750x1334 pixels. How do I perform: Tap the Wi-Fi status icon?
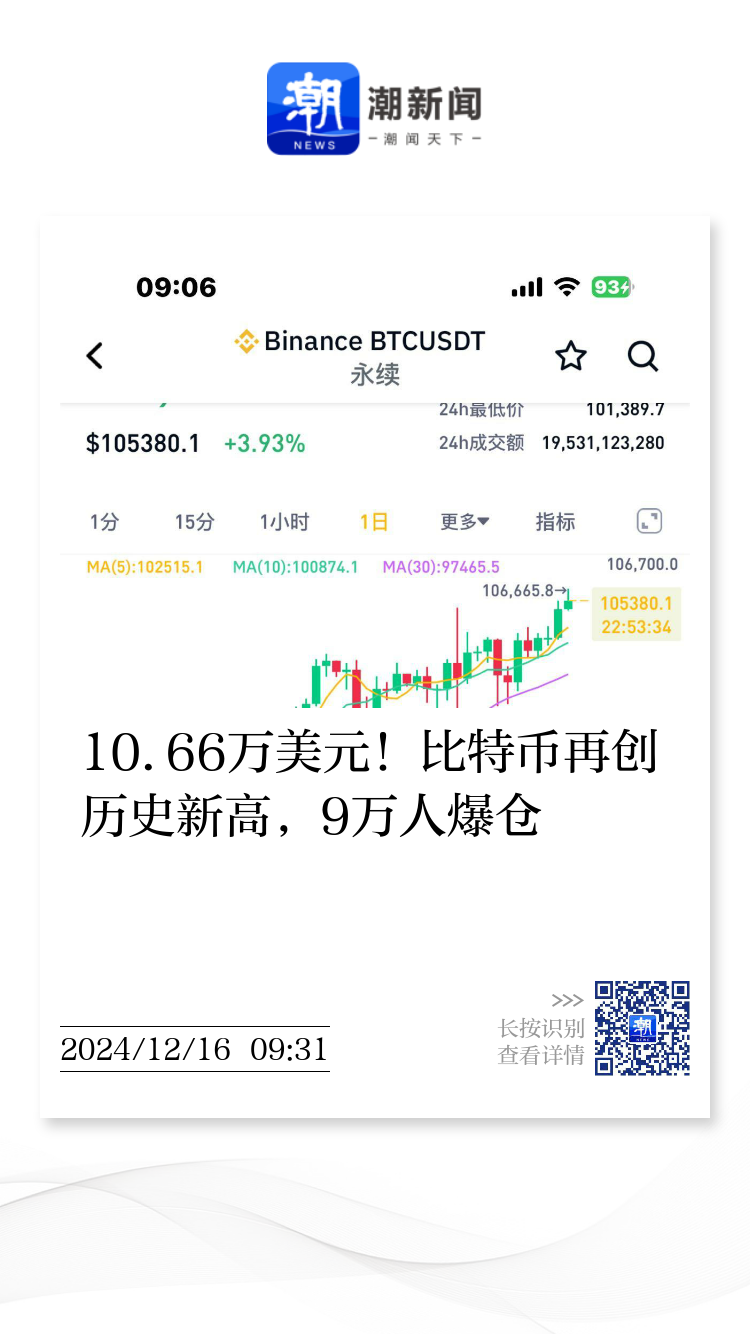click(x=566, y=287)
